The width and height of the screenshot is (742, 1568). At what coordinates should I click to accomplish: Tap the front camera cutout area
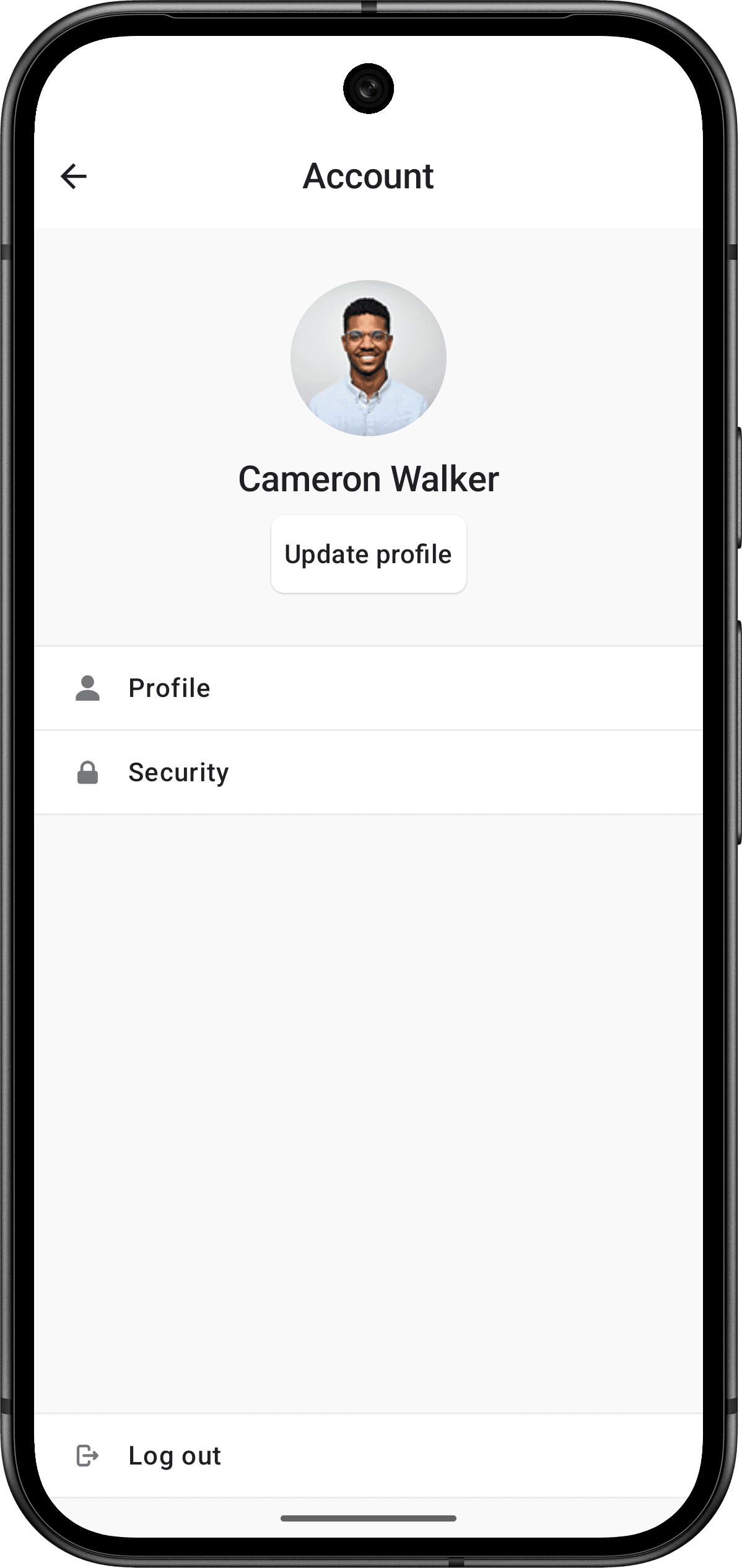click(369, 89)
